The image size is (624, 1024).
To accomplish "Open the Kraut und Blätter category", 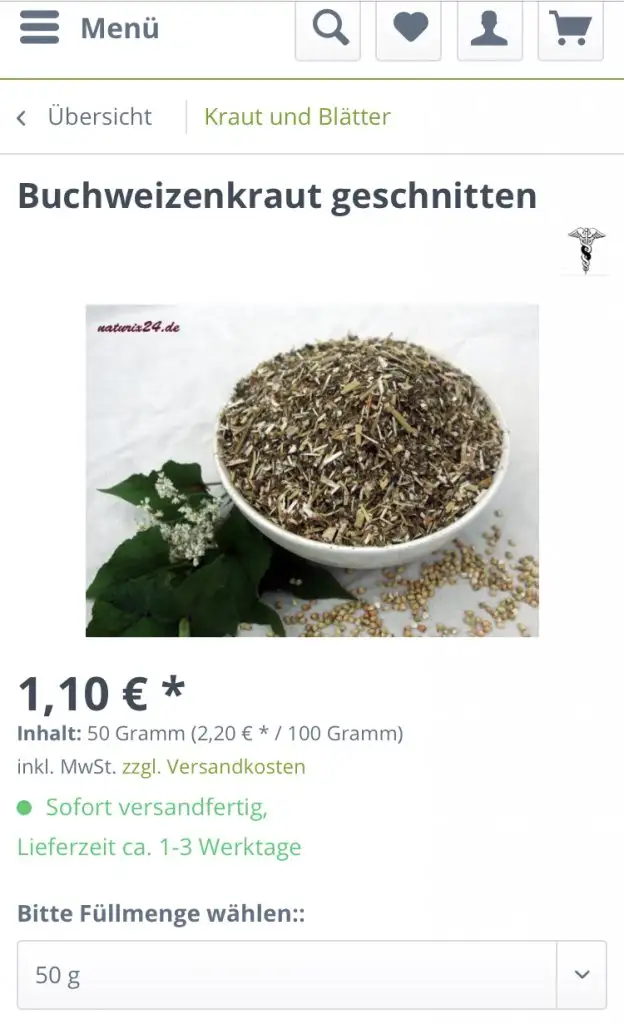I will pyautogui.click(x=297, y=117).
